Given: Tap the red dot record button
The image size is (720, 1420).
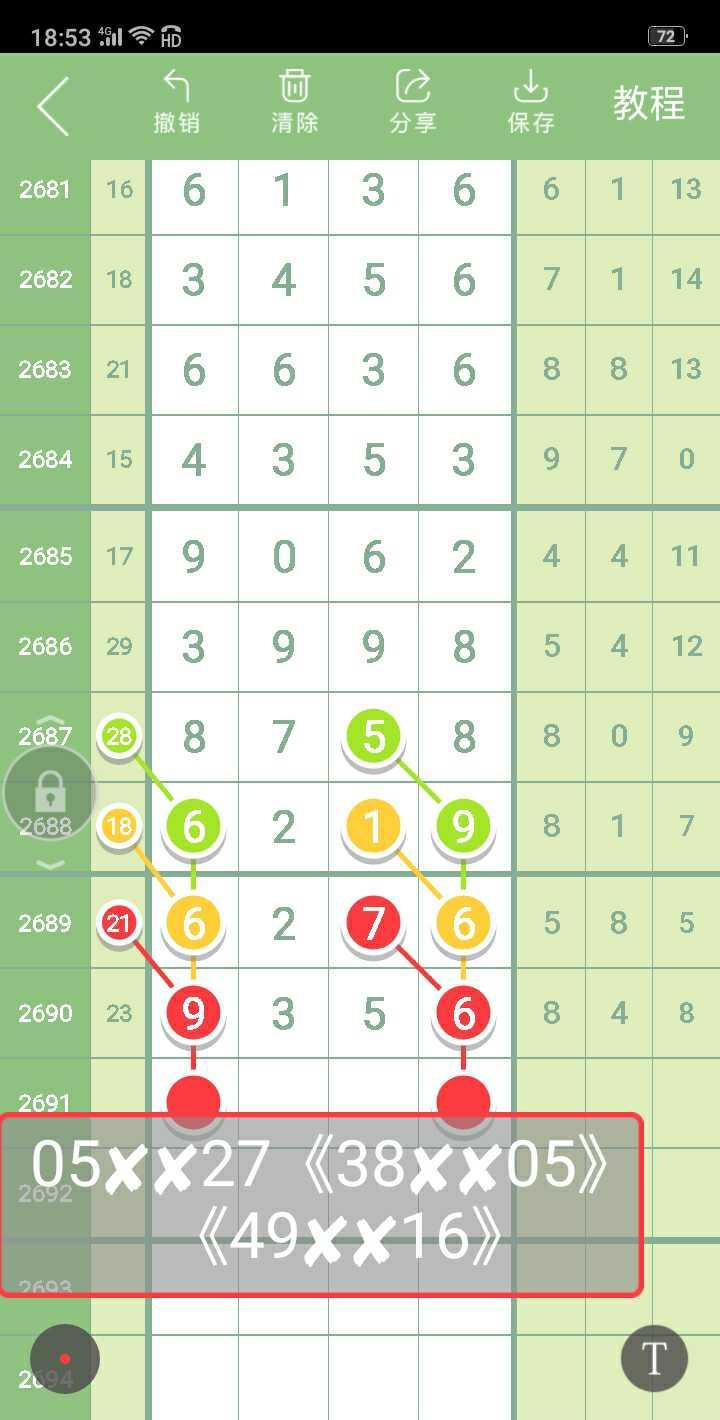Looking at the screenshot, I should (65, 1359).
